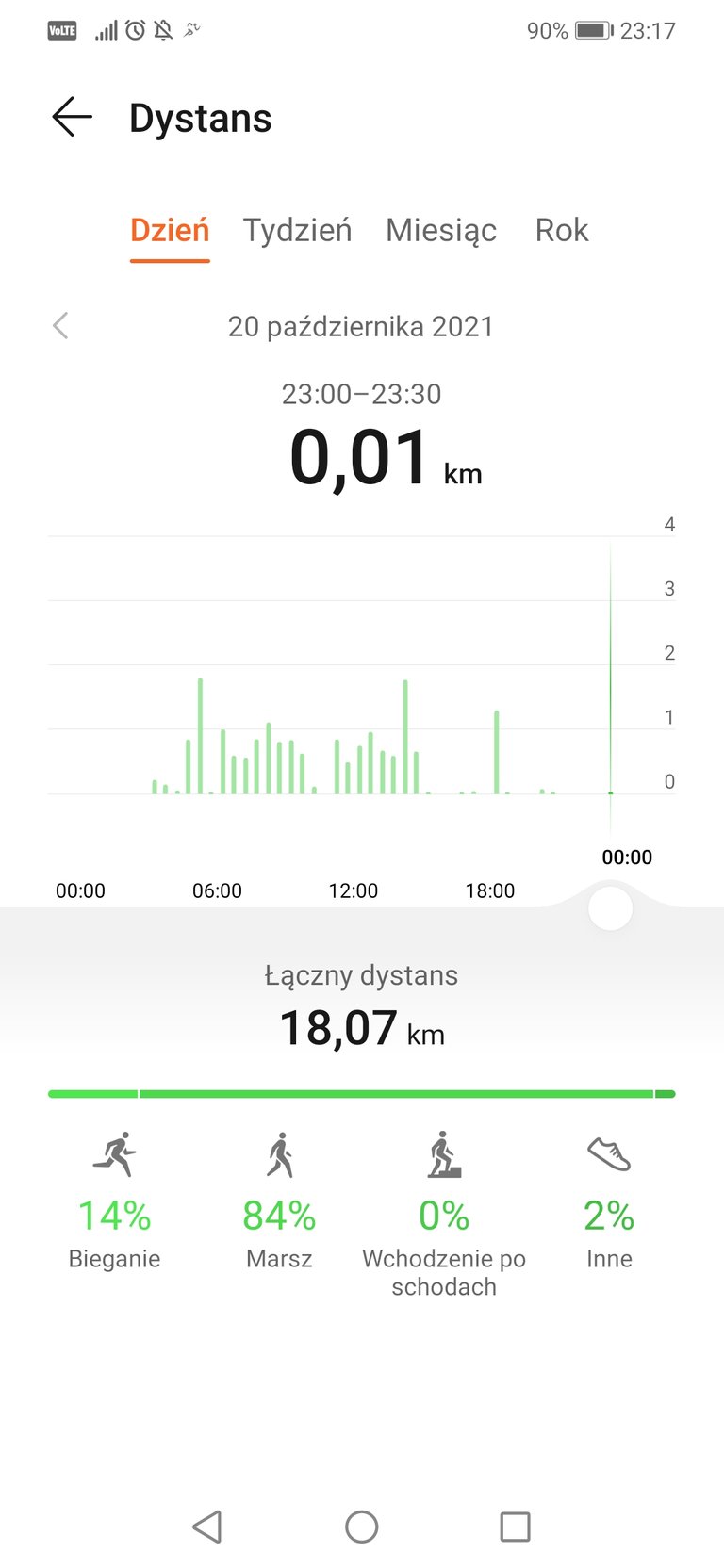Switch to the Tydzień tab

(x=297, y=230)
